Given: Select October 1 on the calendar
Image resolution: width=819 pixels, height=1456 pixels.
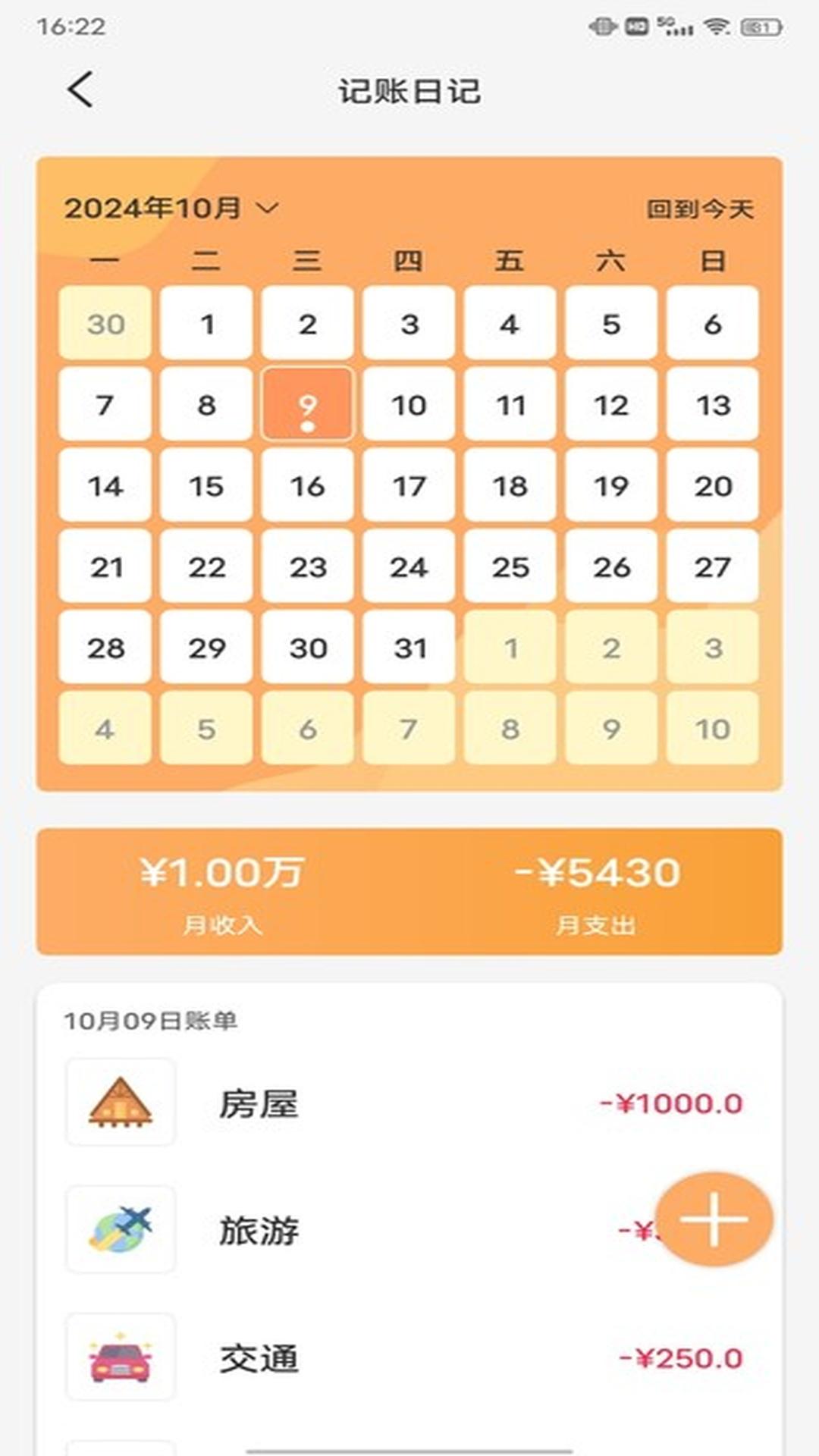Looking at the screenshot, I should point(206,324).
